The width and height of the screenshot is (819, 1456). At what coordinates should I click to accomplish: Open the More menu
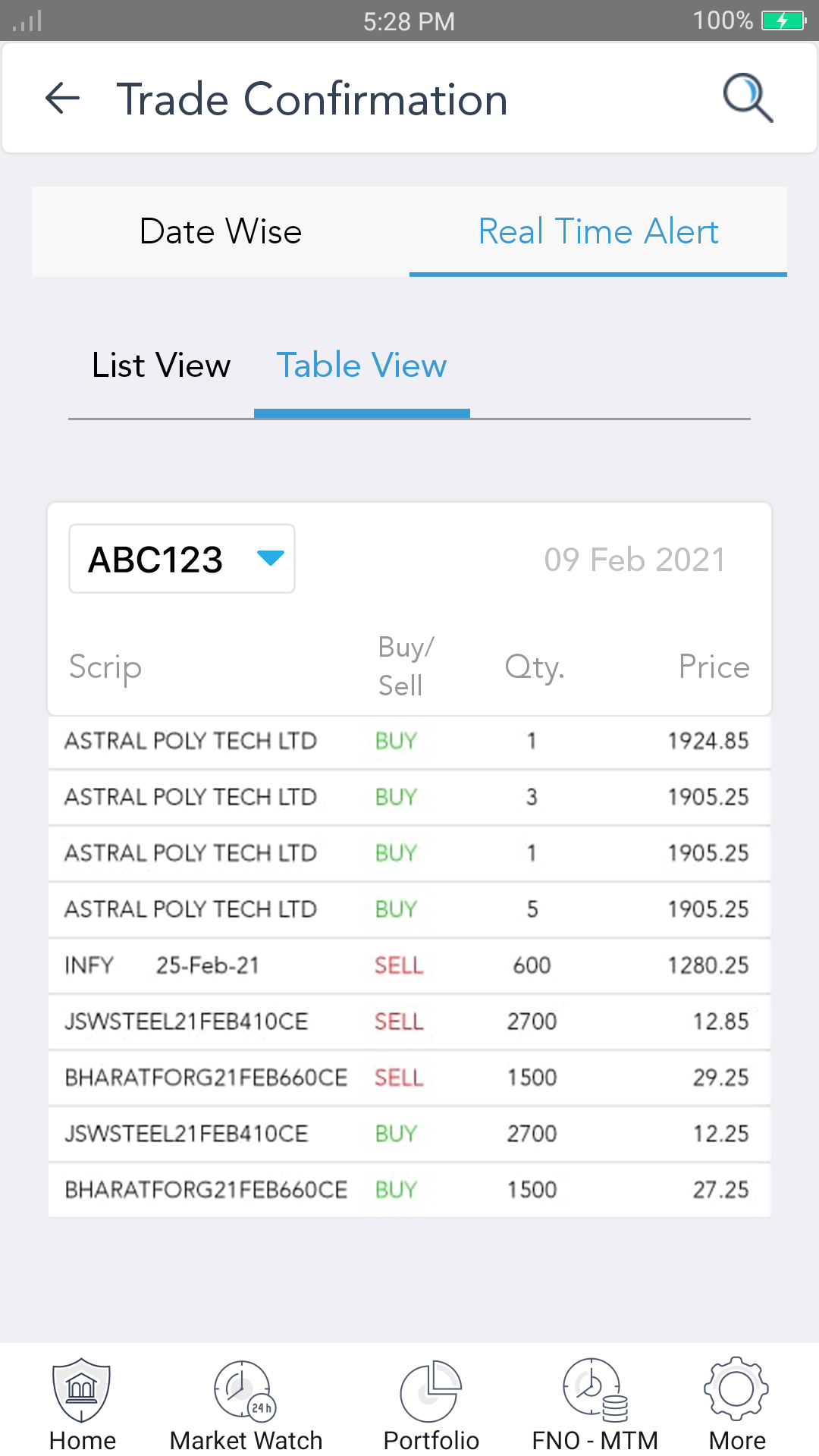click(x=736, y=1404)
